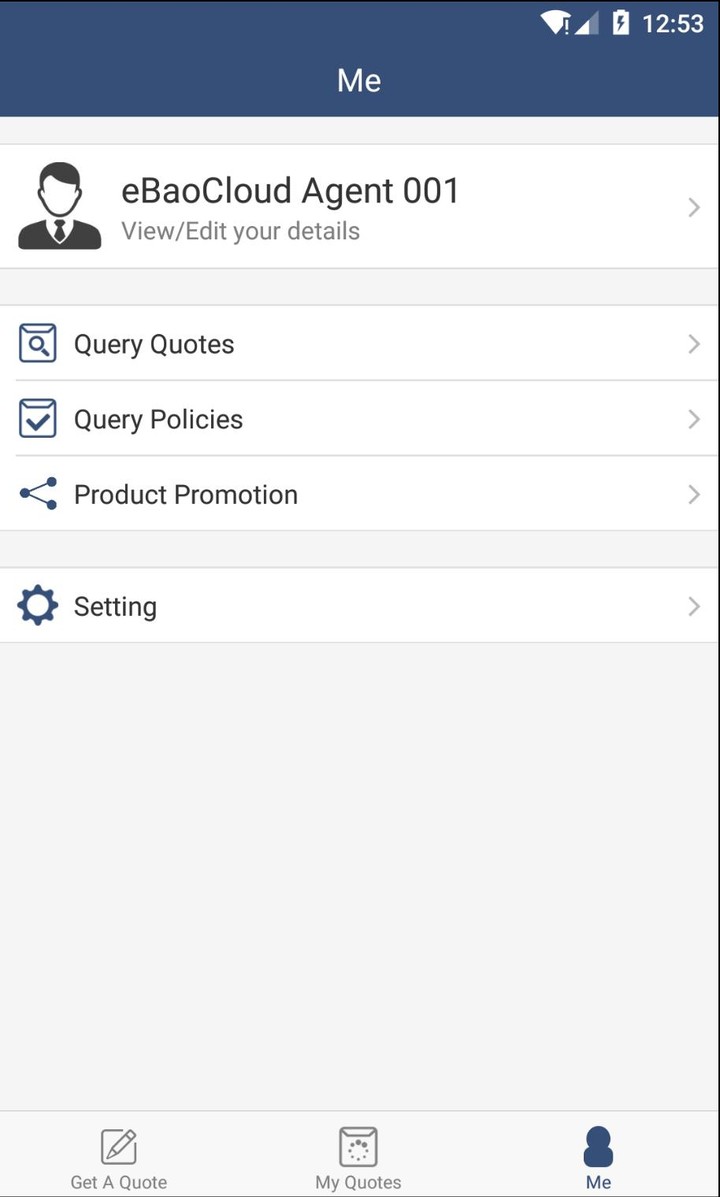Open the Query Policies row

coord(360,419)
